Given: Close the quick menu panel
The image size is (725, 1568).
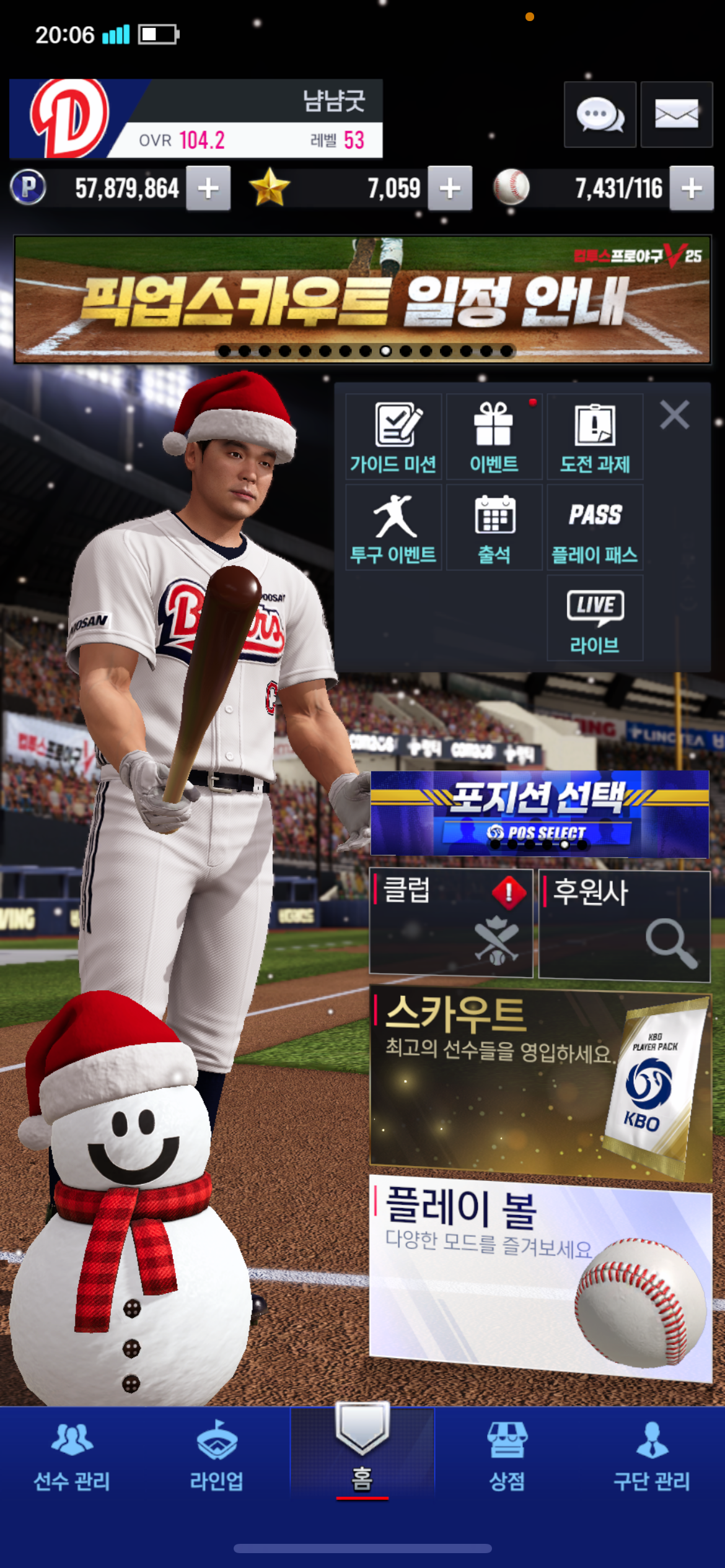Looking at the screenshot, I should [x=674, y=415].
